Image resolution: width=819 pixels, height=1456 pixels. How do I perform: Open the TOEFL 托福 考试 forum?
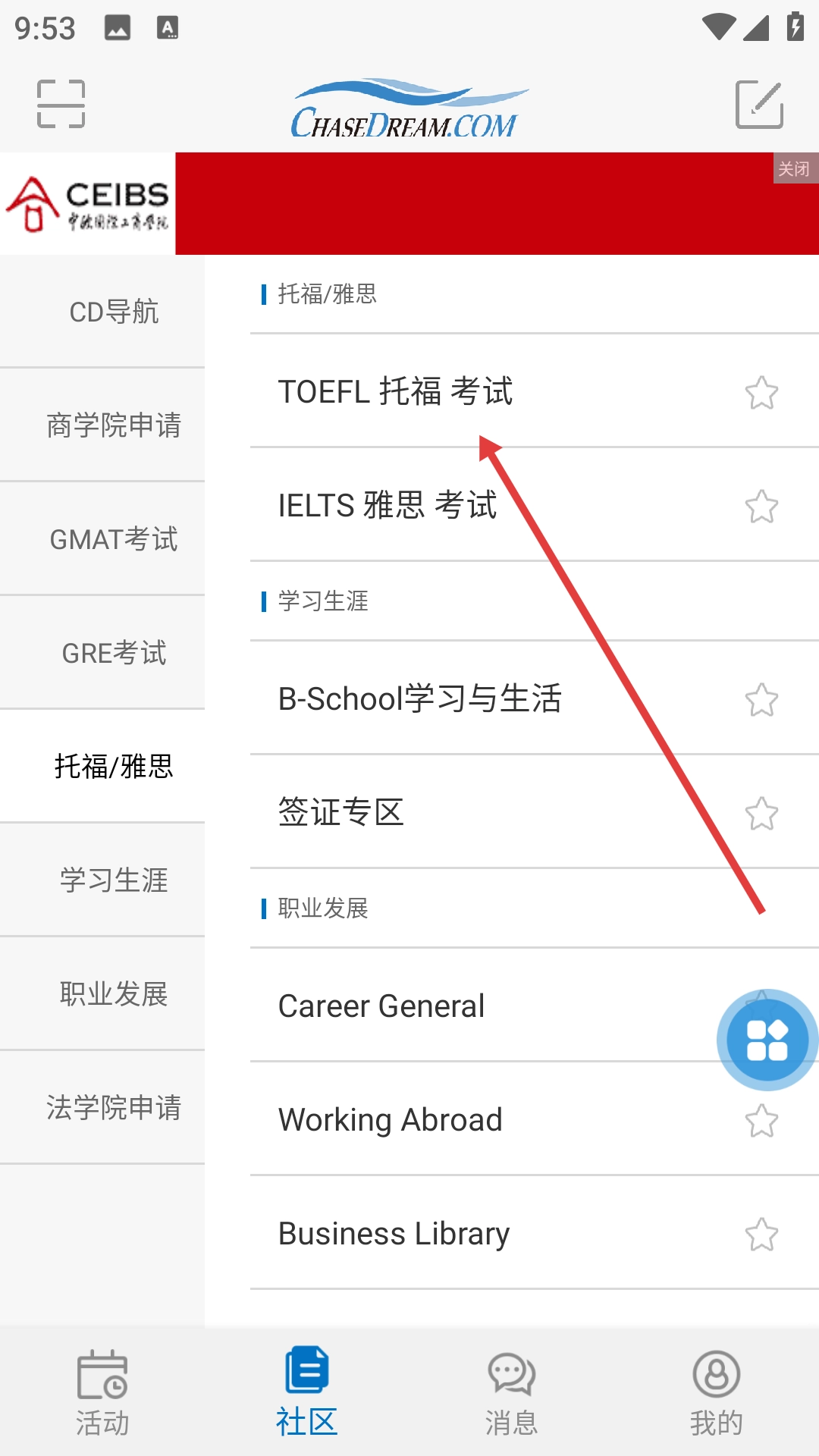395,392
